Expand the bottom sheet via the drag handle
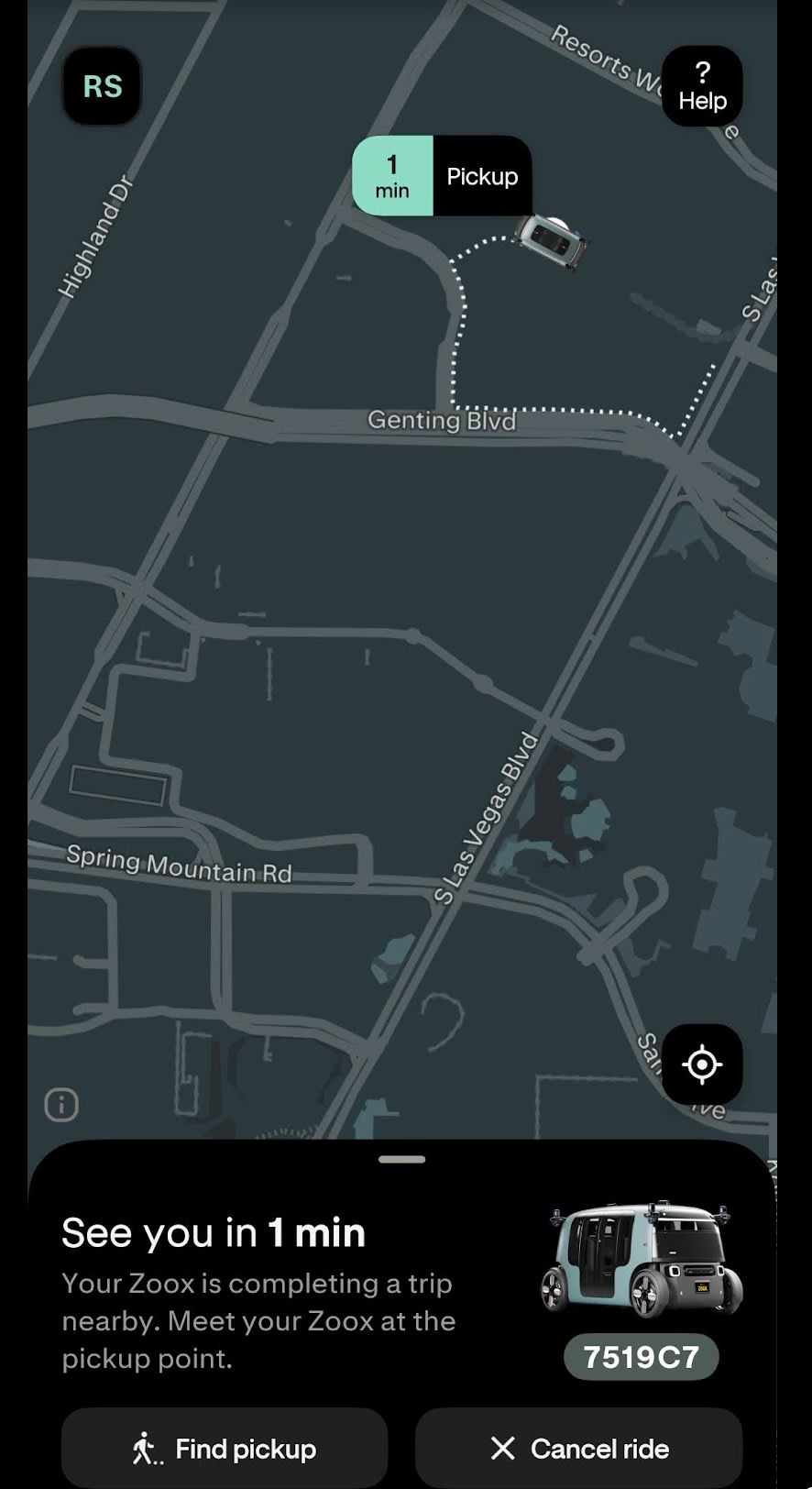The image size is (812, 1489). tap(401, 1158)
